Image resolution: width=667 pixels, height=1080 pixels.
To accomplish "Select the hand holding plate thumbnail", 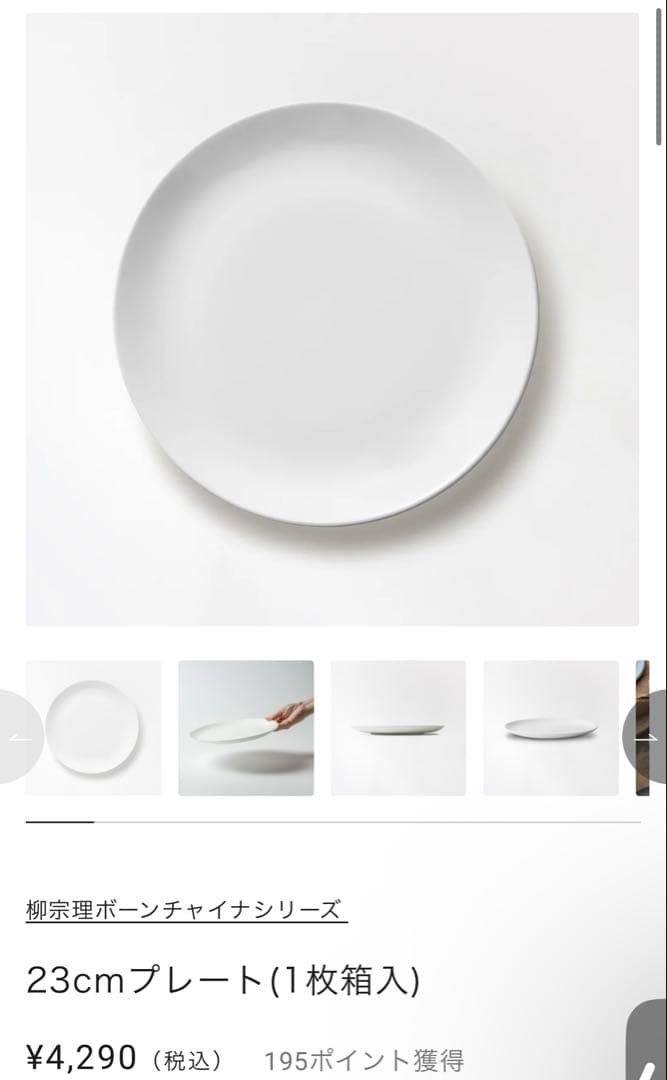I will pos(246,728).
